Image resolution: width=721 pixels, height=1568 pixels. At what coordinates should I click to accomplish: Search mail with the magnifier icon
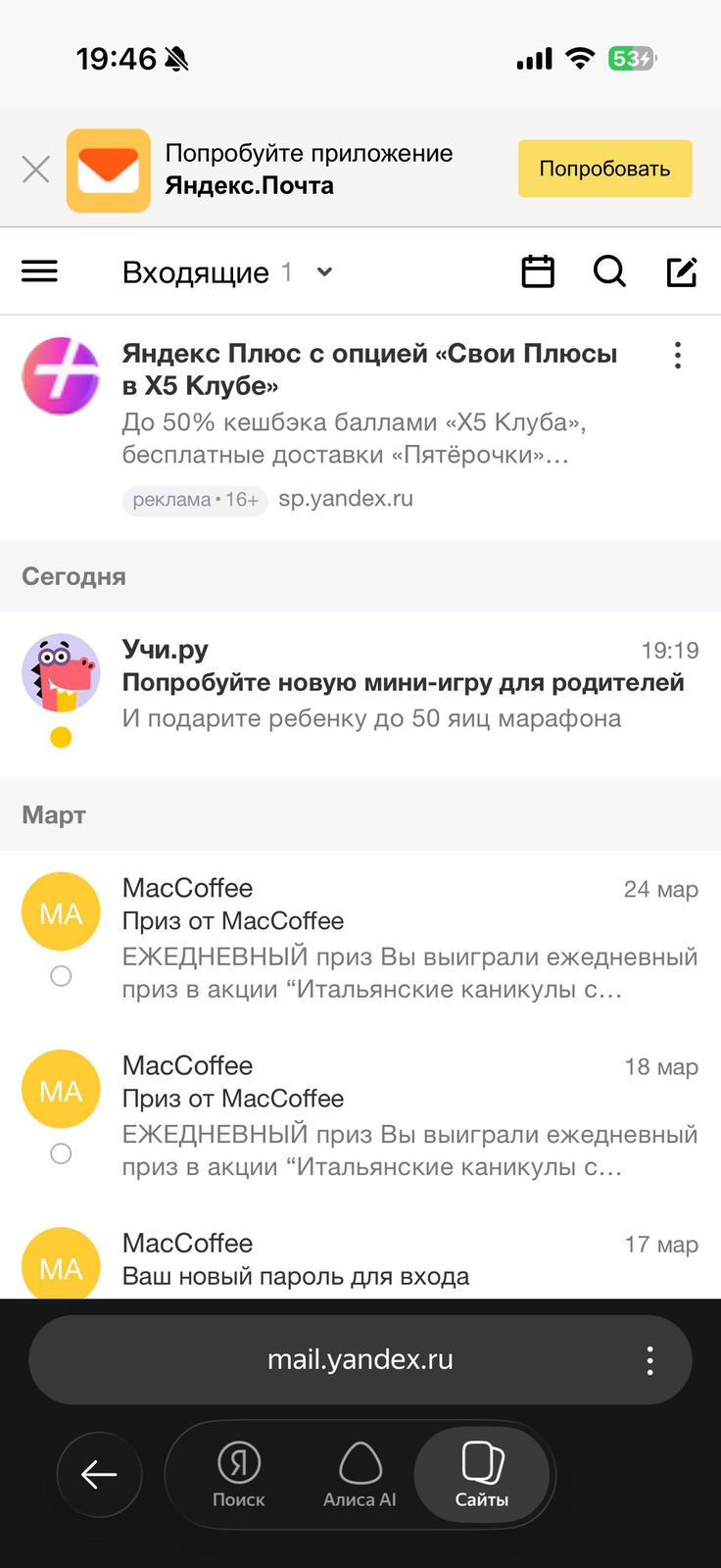609,271
